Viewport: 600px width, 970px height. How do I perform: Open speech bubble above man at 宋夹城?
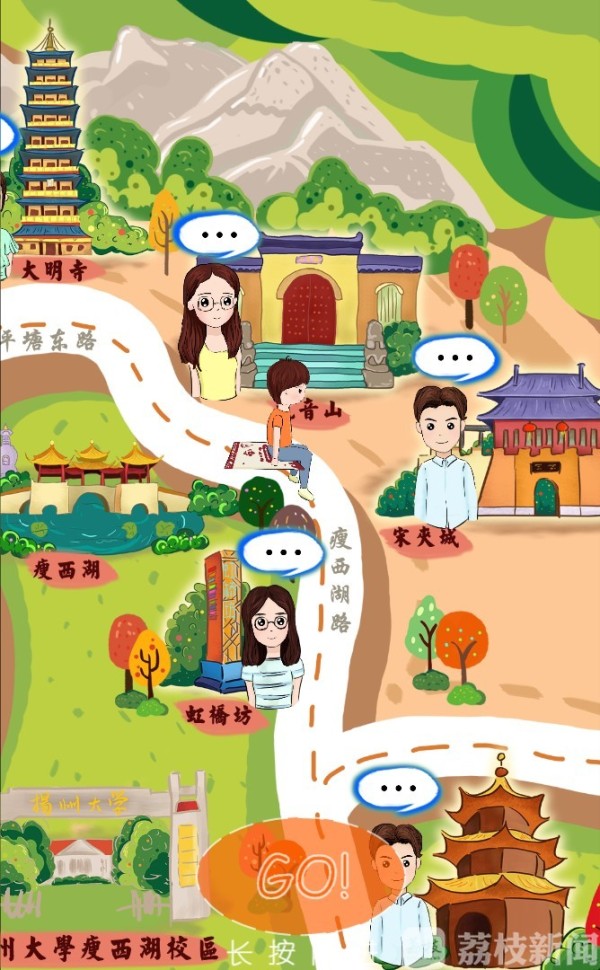tap(455, 358)
